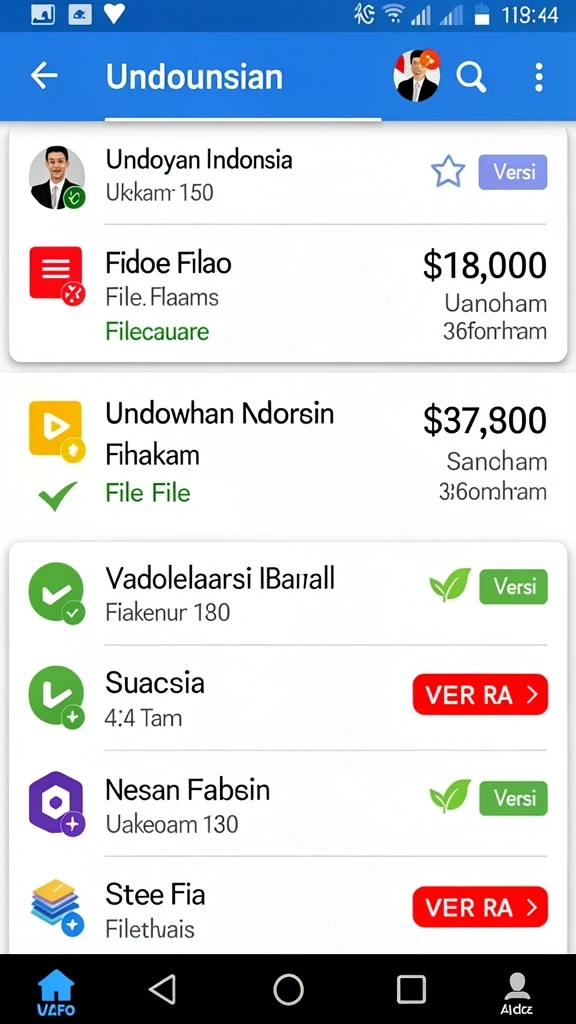Open the Undowhan Ndorsin Fihakam item
This screenshot has width=576, height=1024.
point(288,452)
